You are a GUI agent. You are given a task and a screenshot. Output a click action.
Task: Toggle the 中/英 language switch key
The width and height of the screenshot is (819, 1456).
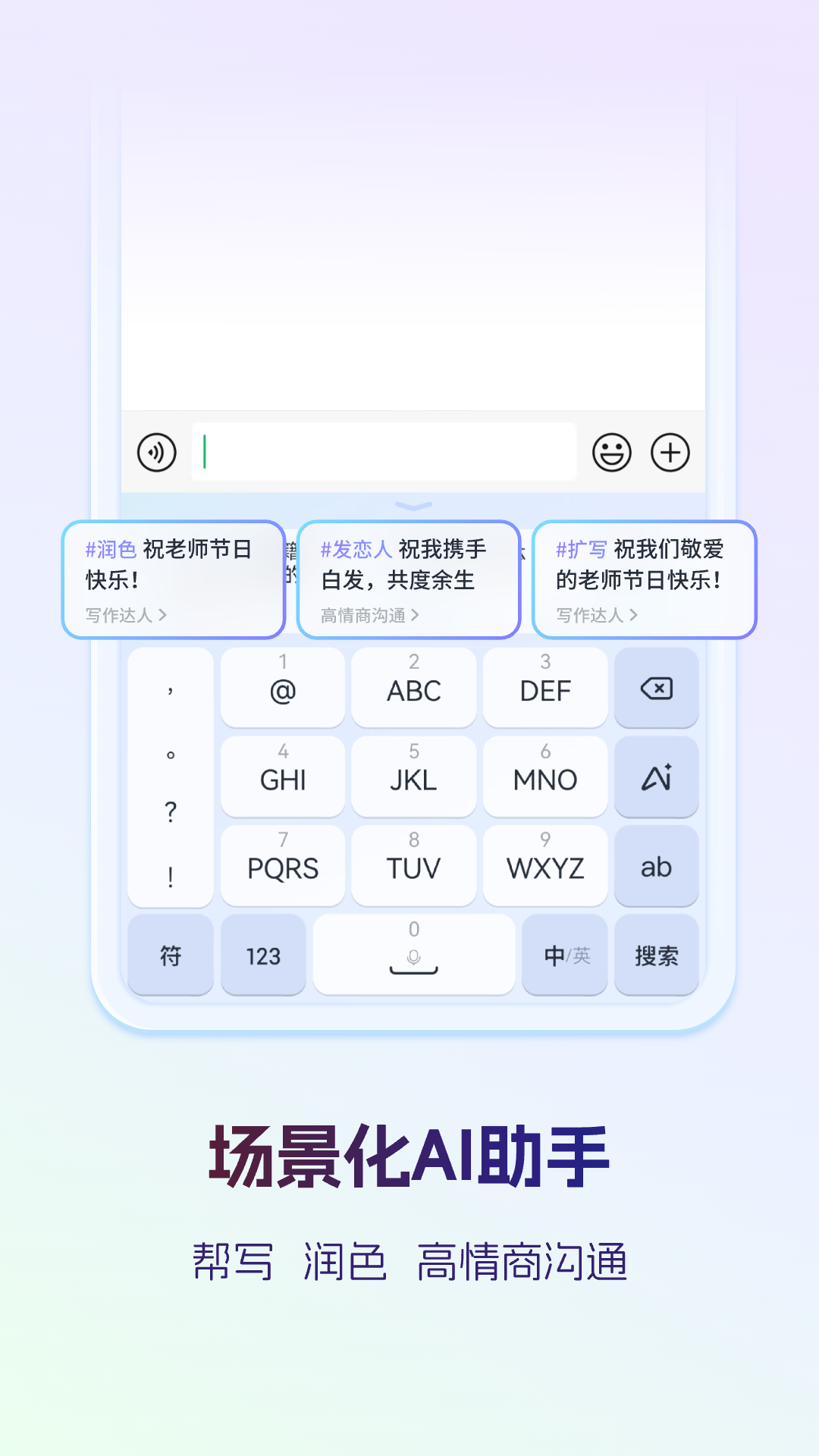click(x=565, y=955)
